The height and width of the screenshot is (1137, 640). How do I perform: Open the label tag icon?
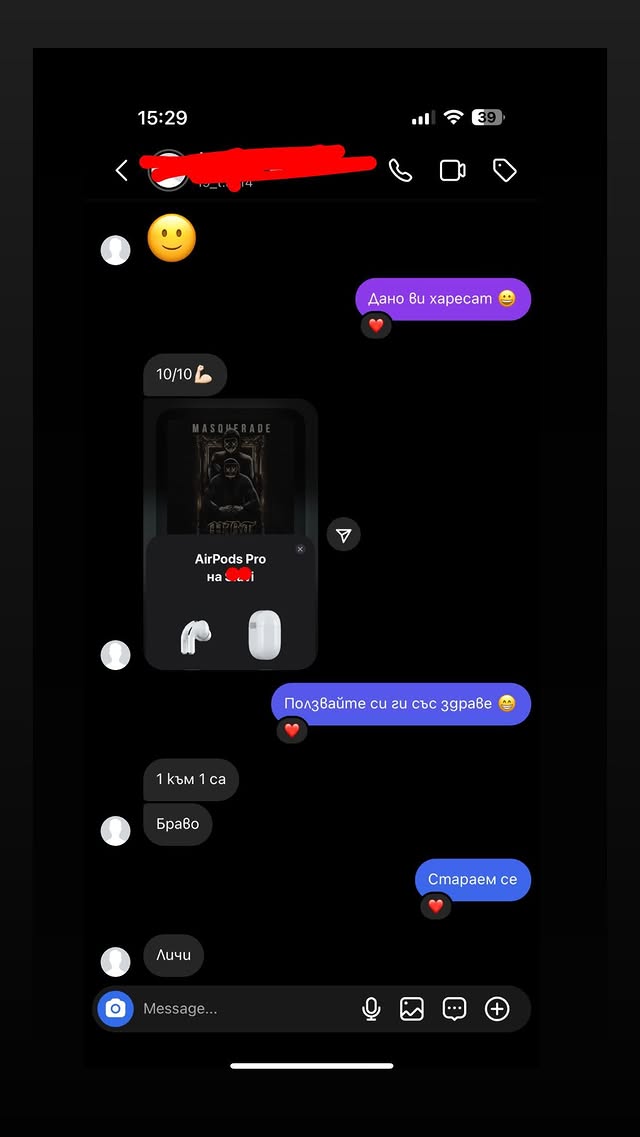(x=505, y=171)
